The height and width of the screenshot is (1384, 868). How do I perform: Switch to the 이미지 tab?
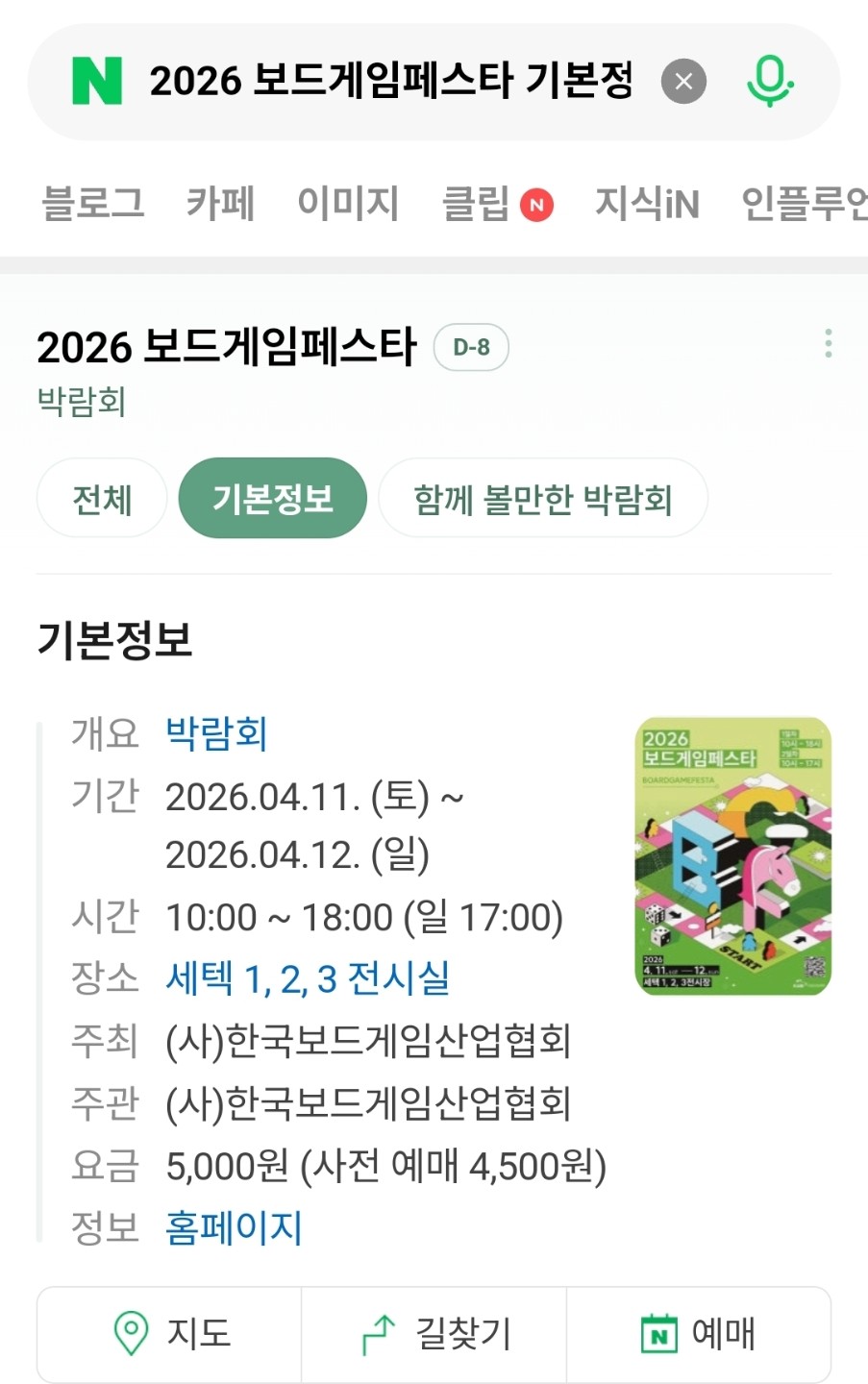tap(348, 203)
